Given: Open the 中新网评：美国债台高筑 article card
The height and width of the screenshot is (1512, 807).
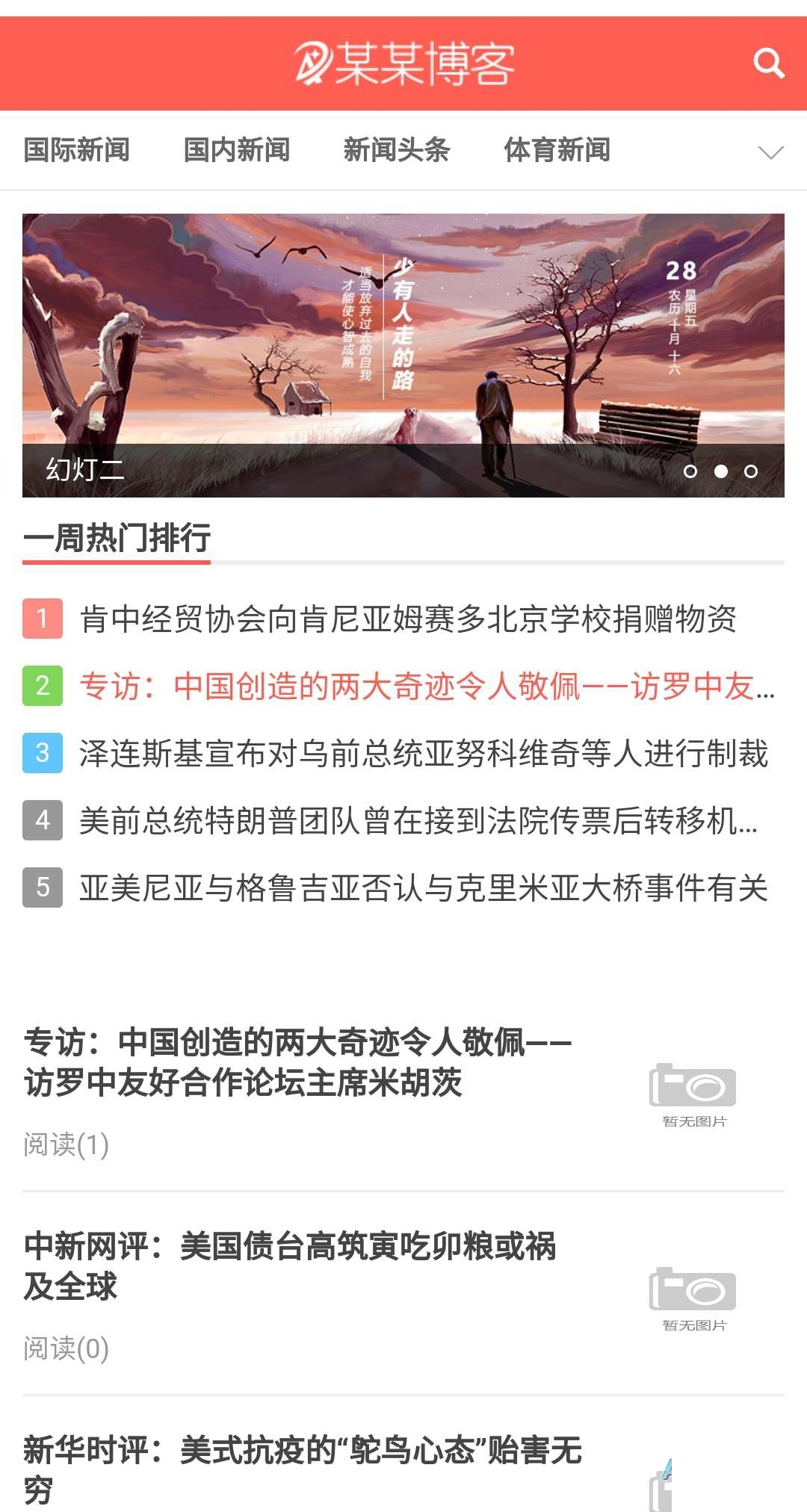Looking at the screenshot, I should pyautogui.click(x=403, y=1294).
